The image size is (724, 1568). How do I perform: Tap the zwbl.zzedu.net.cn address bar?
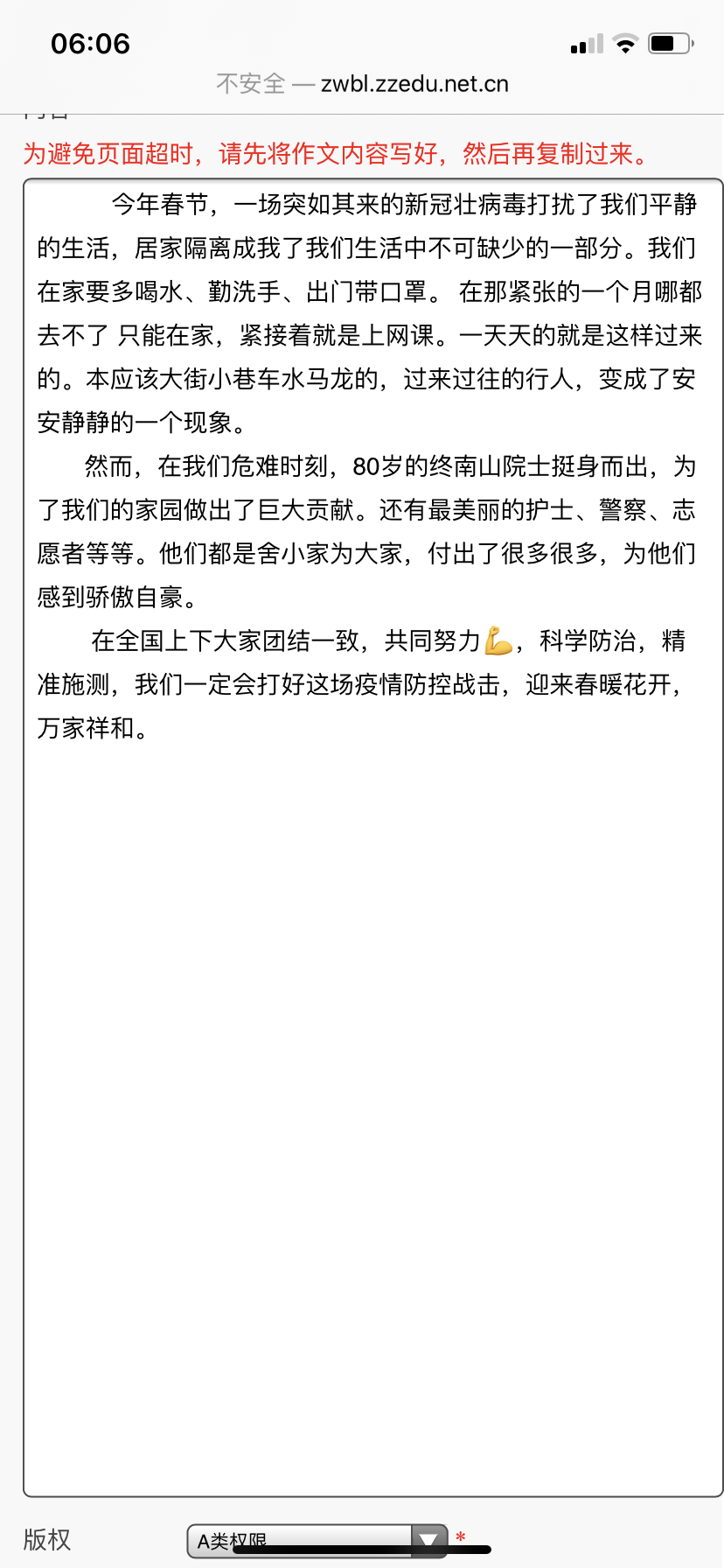[x=362, y=84]
